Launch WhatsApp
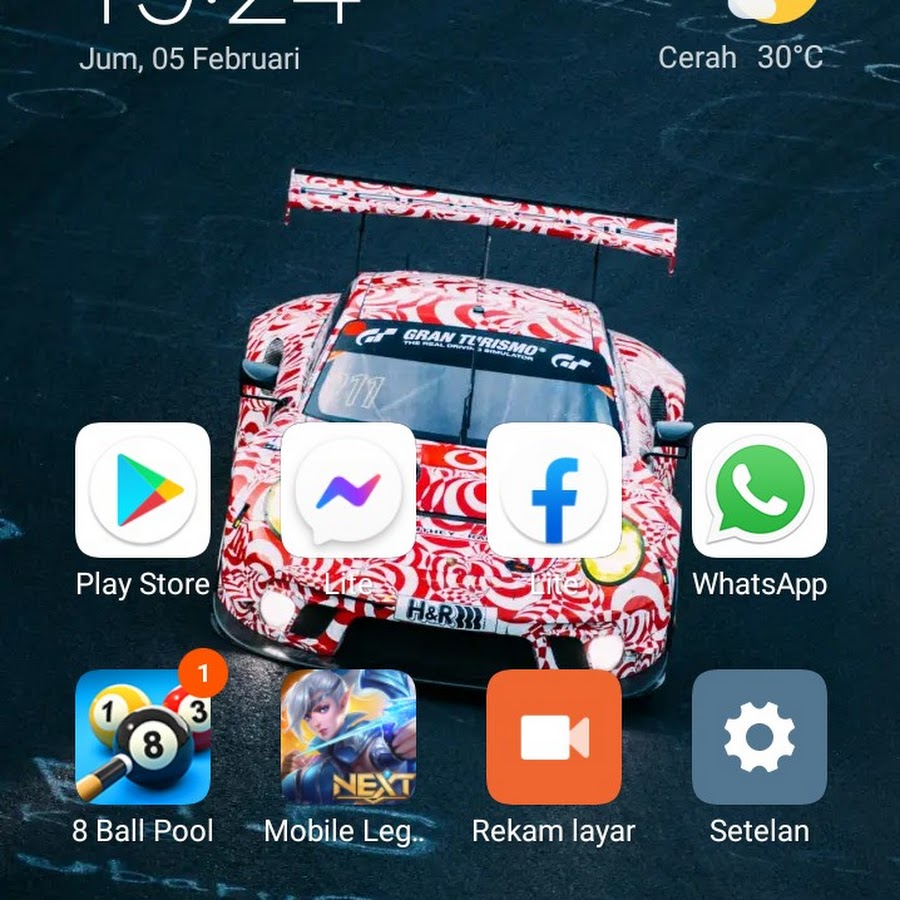This screenshot has height=900, width=900. (x=759, y=490)
